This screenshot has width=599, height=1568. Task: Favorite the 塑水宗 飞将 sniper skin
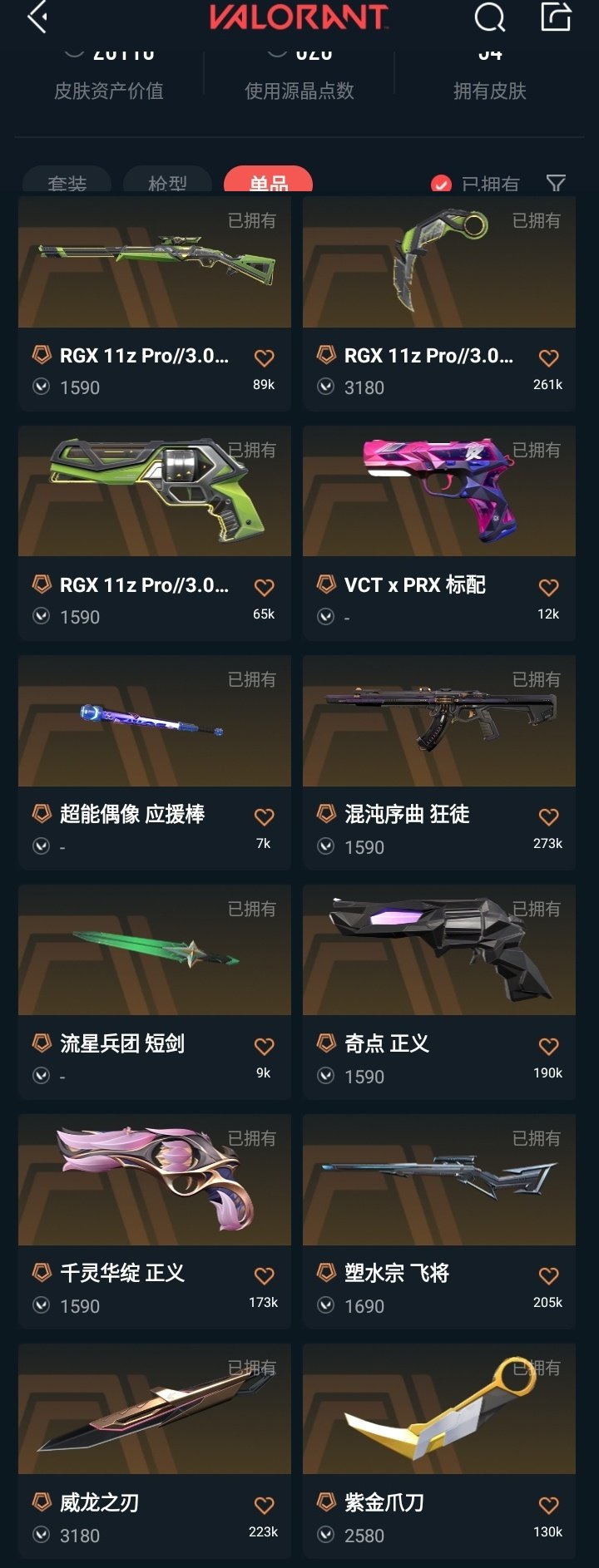click(x=549, y=1275)
